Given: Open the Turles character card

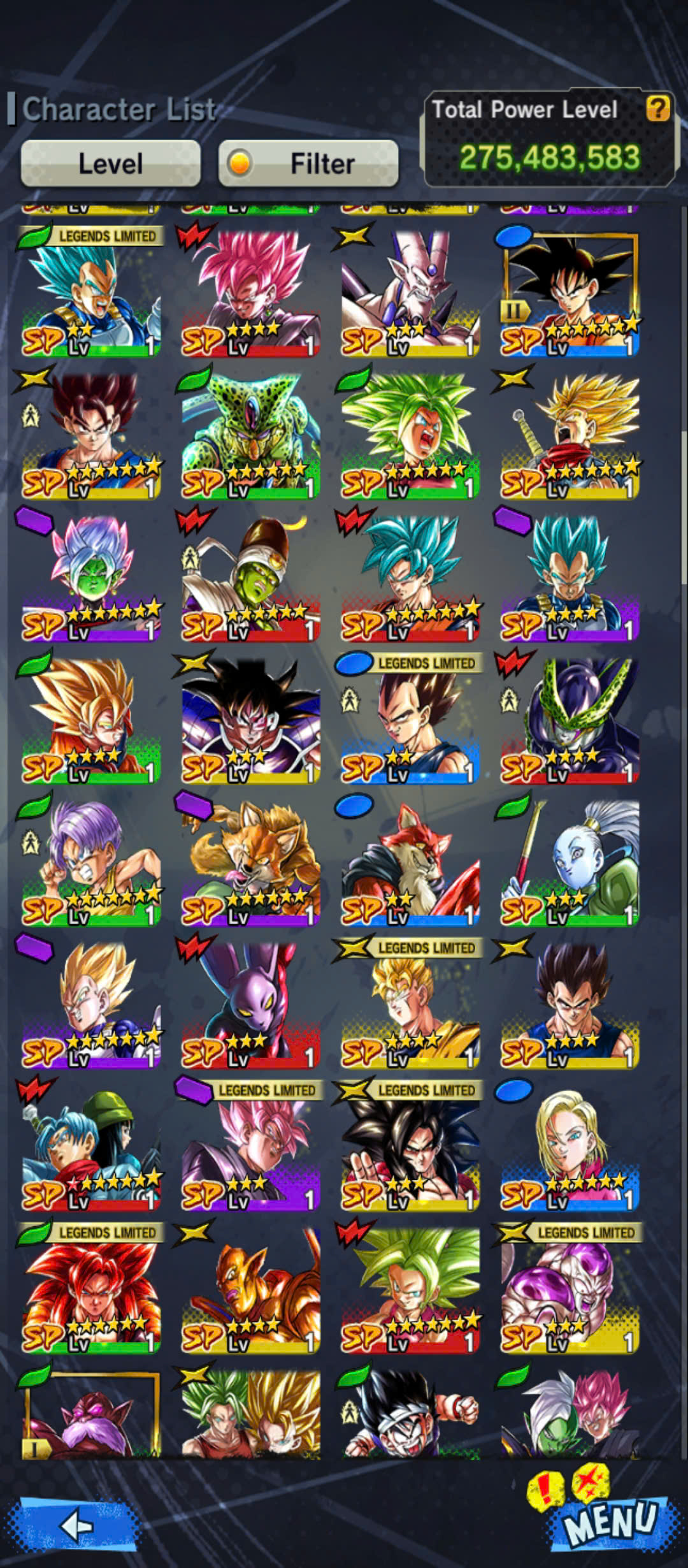Looking at the screenshot, I should point(250,719).
